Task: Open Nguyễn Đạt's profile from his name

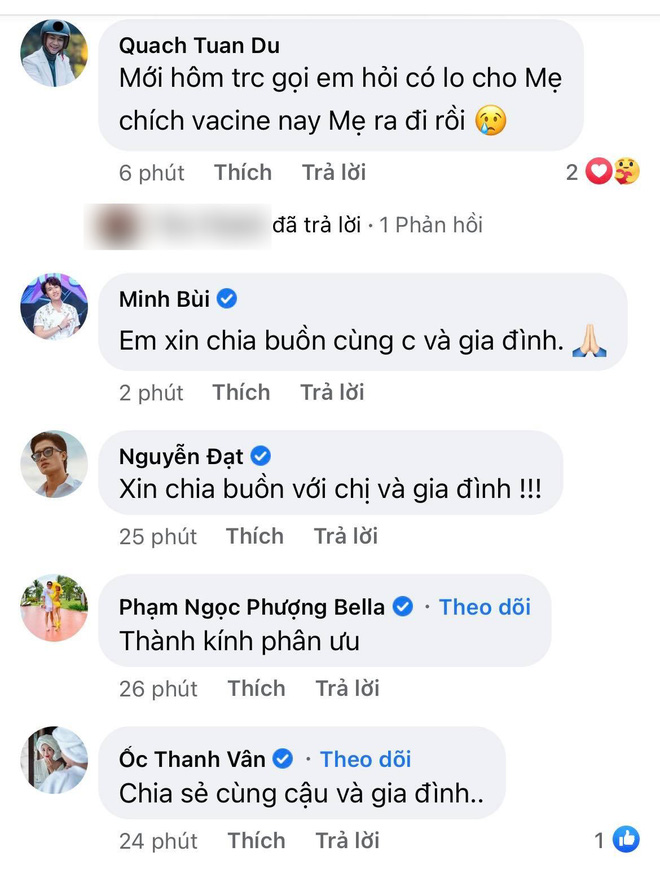Action: click(x=182, y=457)
